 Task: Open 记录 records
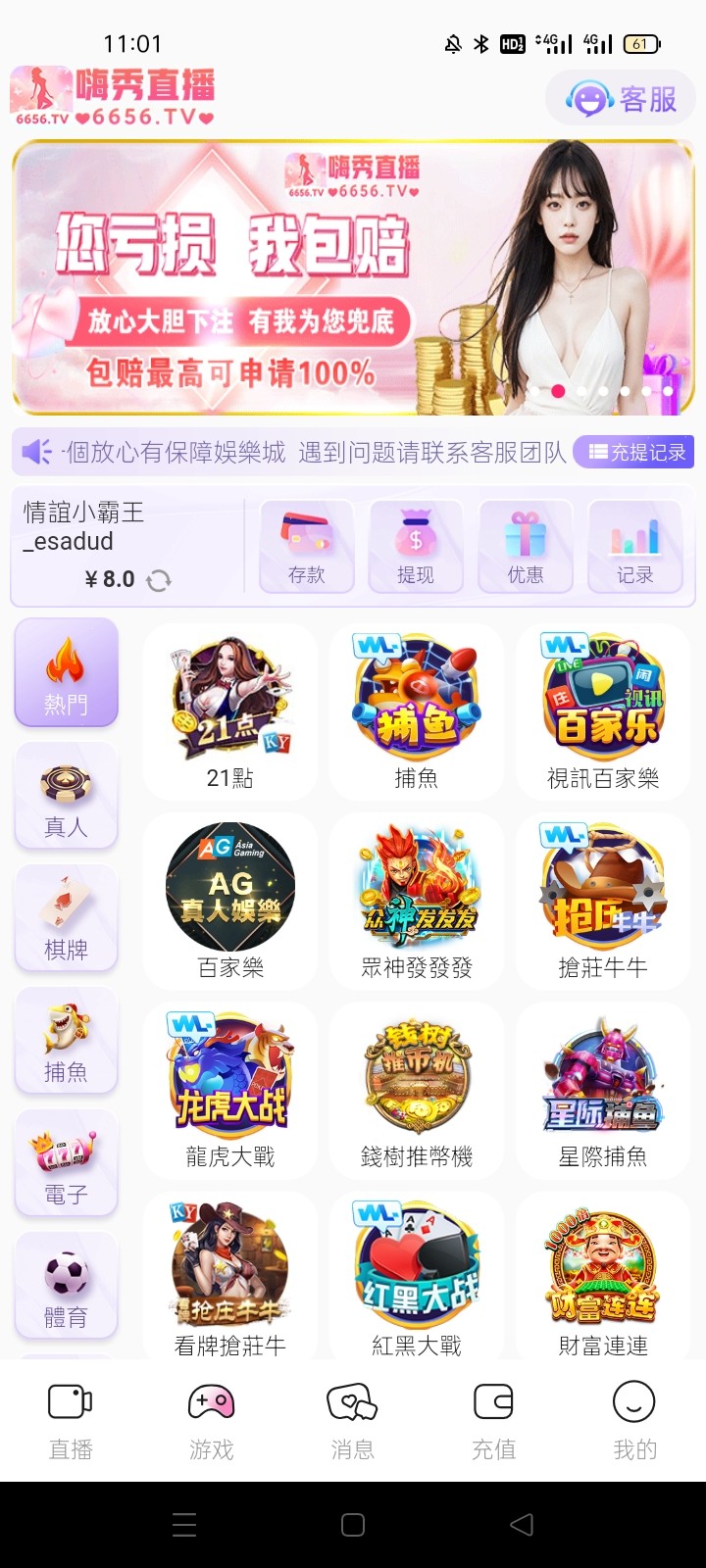[634, 547]
